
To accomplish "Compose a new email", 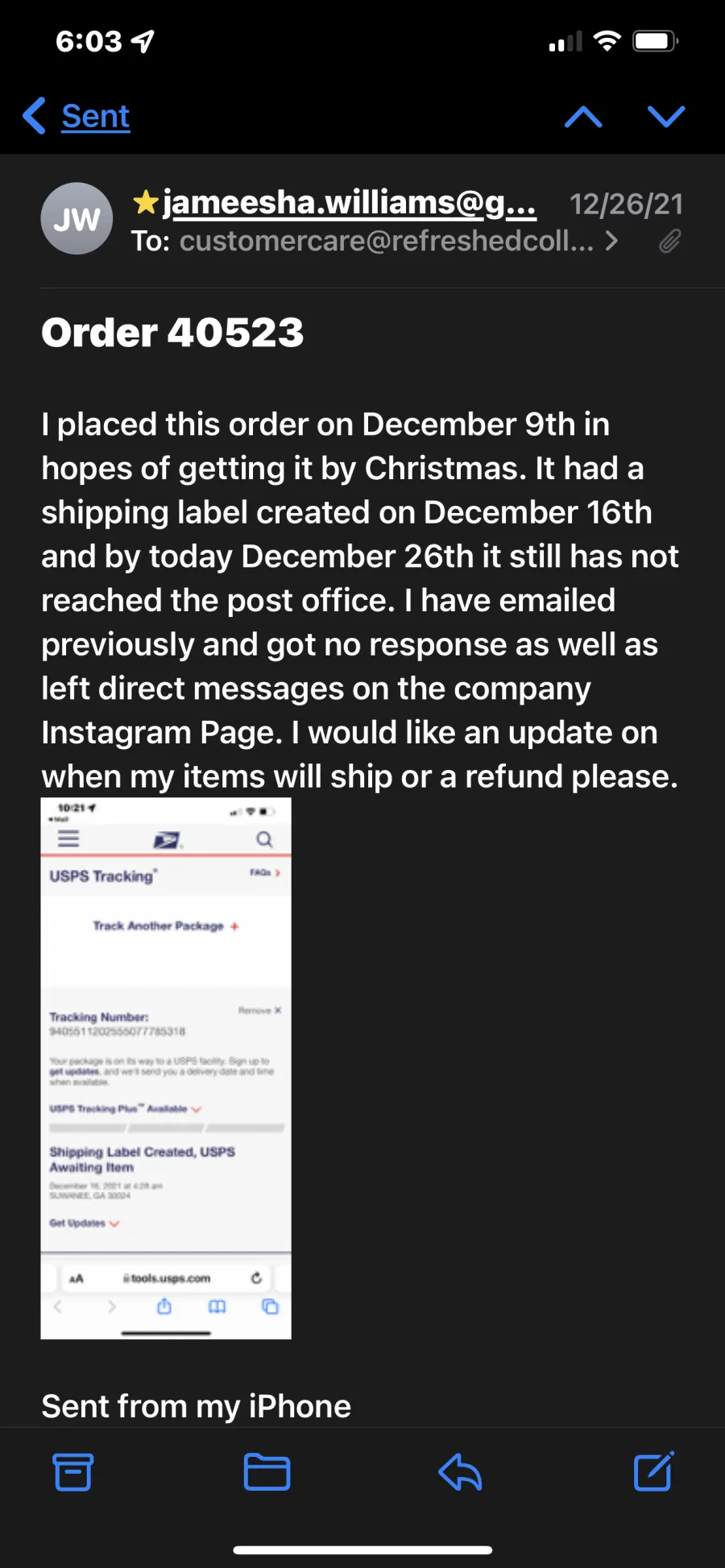I will point(653,1472).
